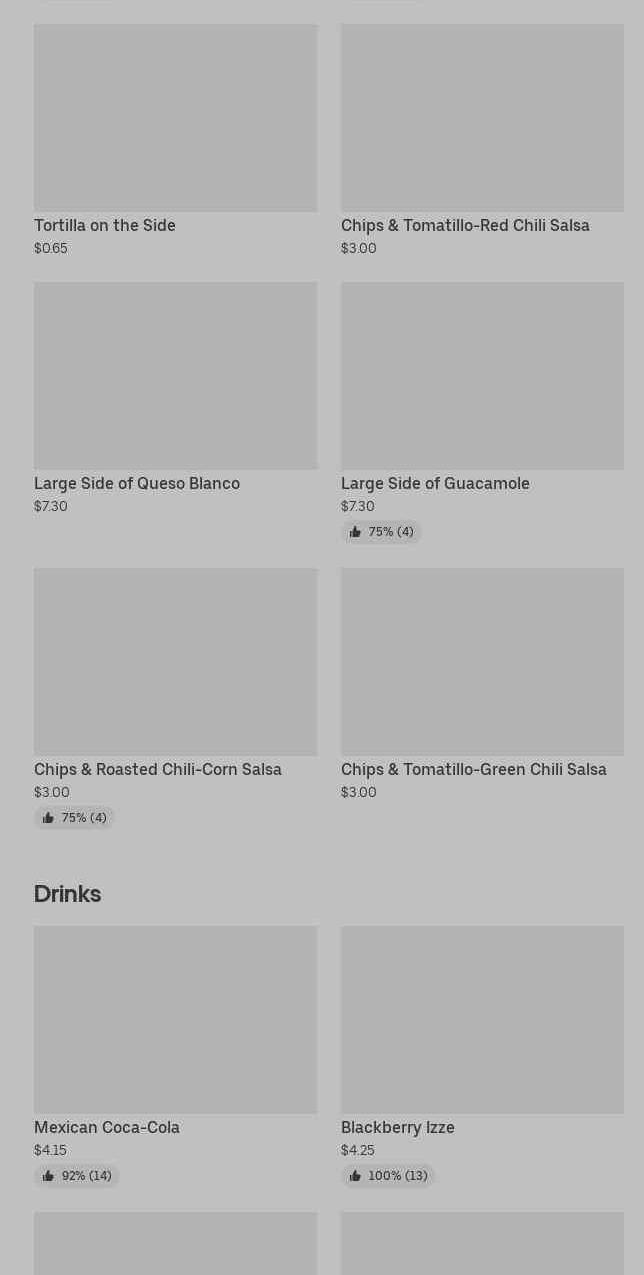
Task: Open Large Side of Queso Blanco
Action: 175,399
